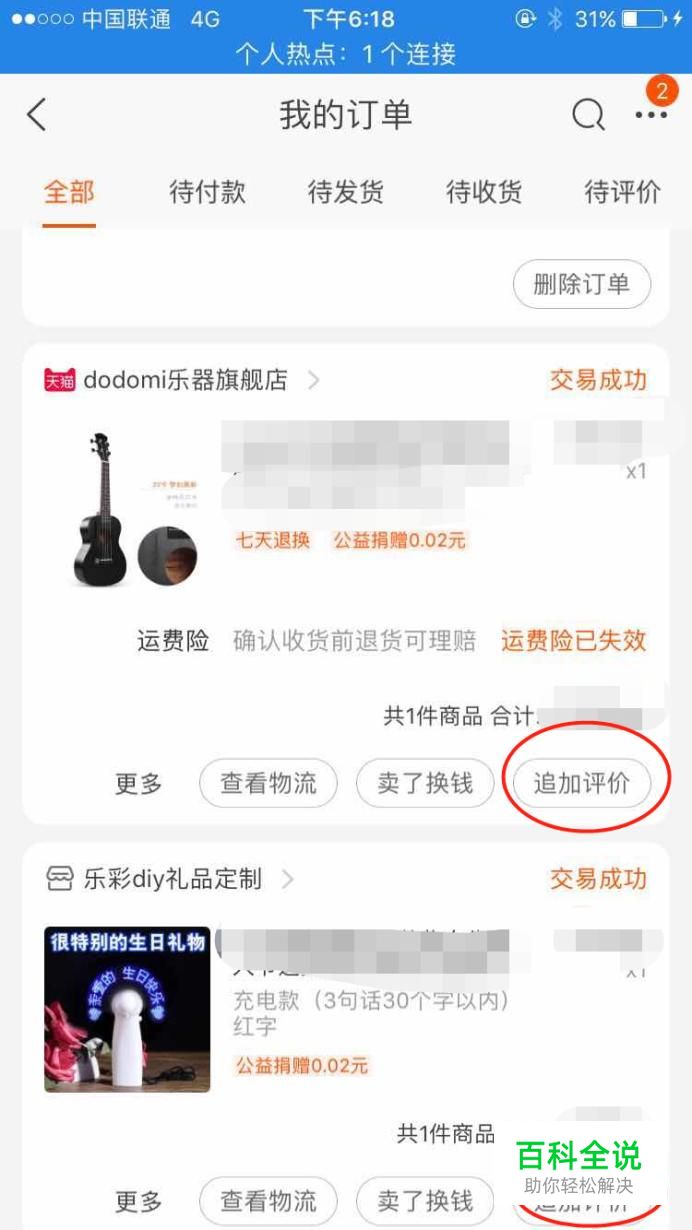Tap 卖了换钱 on the 乐彩diy order
Screen dimensions: 692x1230
pyautogui.click(x=425, y=1200)
